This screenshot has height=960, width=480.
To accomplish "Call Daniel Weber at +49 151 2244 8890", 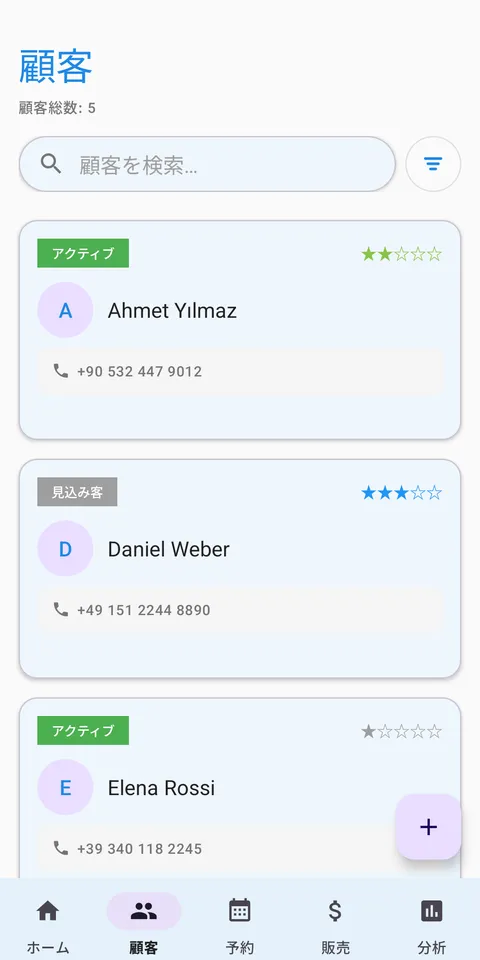I will 240,610.
